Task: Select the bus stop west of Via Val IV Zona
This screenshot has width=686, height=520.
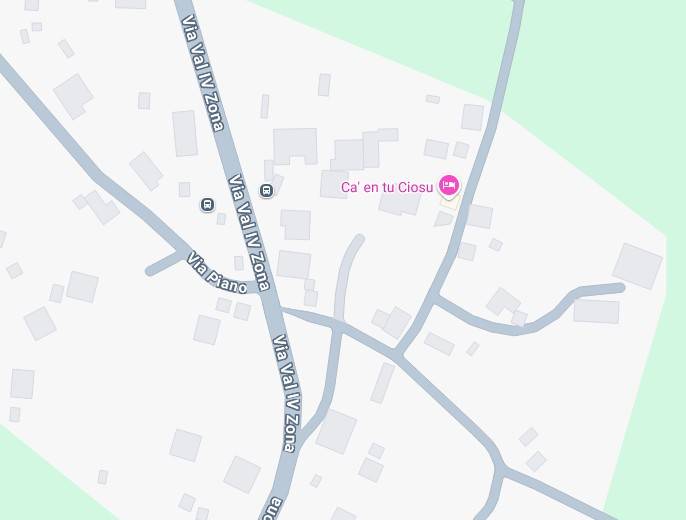Action: click(207, 205)
